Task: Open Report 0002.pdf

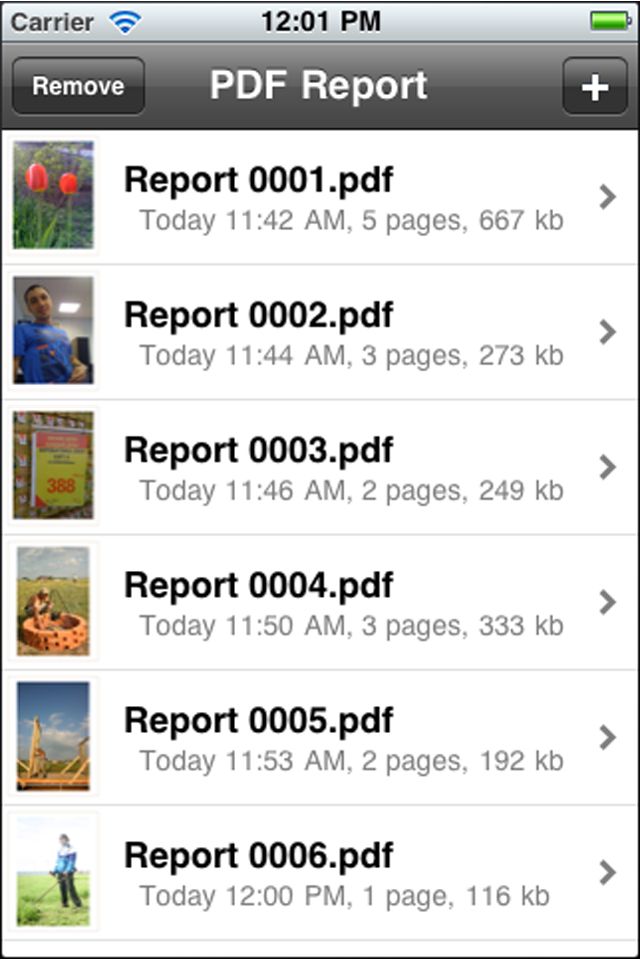Action: pyautogui.click(x=320, y=332)
